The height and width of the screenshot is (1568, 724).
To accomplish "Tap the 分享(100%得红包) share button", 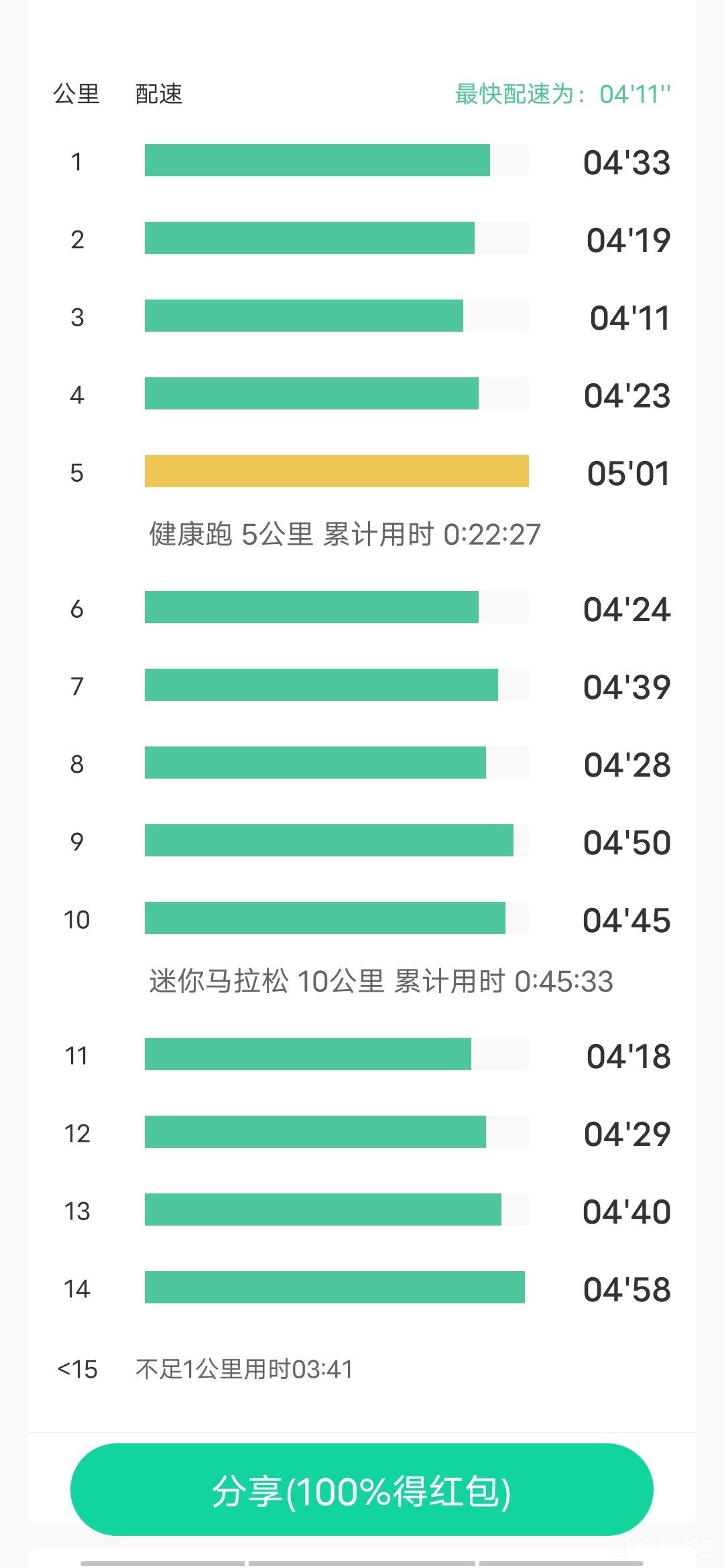I will (362, 1490).
